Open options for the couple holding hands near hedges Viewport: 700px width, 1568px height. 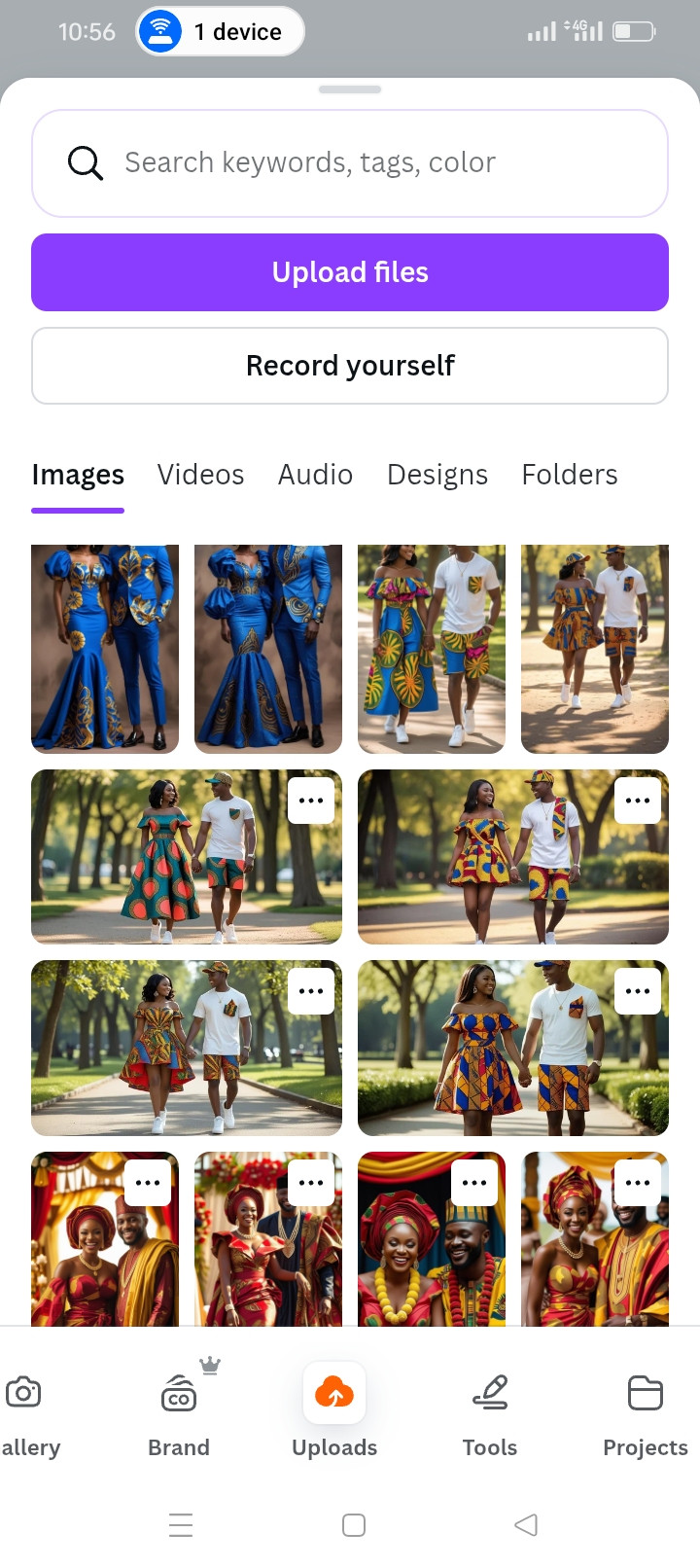(638, 991)
